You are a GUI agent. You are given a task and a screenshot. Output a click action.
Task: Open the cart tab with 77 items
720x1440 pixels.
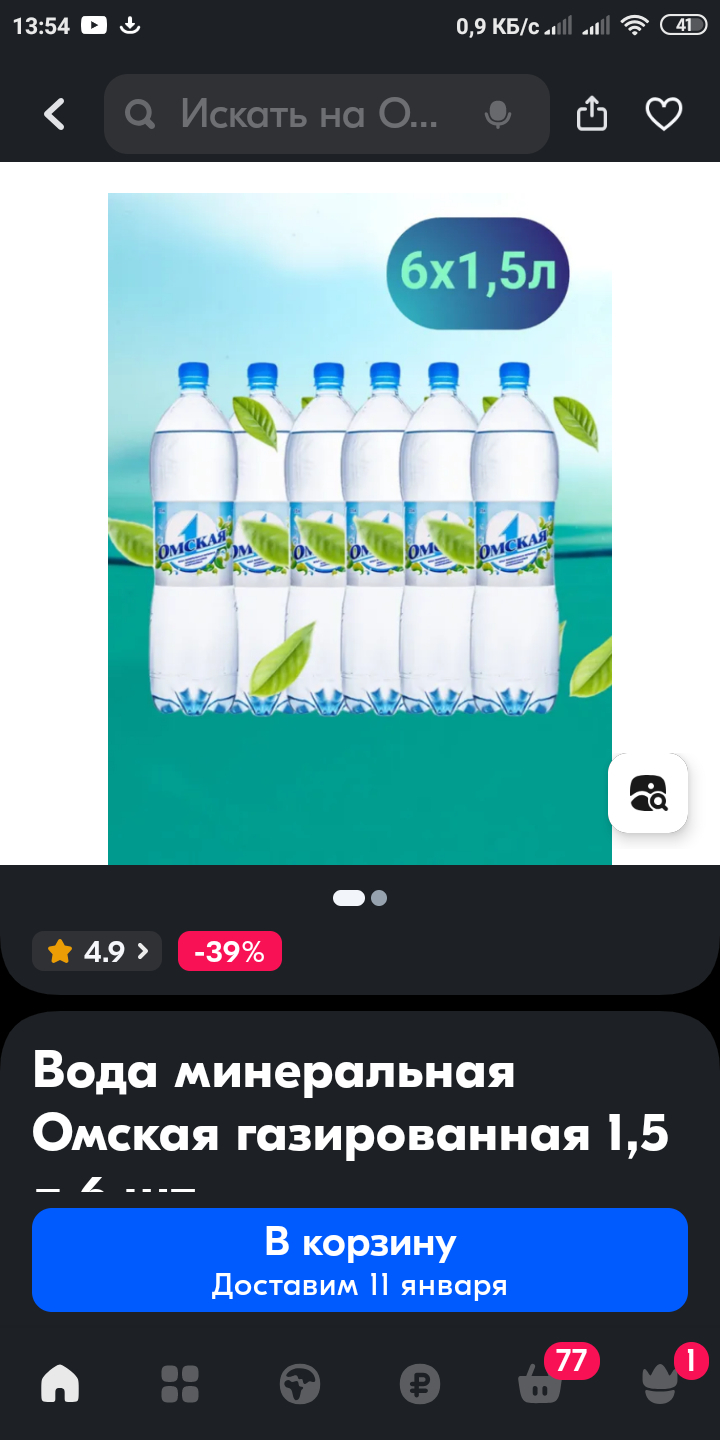pyautogui.click(x=540, y=1384)
